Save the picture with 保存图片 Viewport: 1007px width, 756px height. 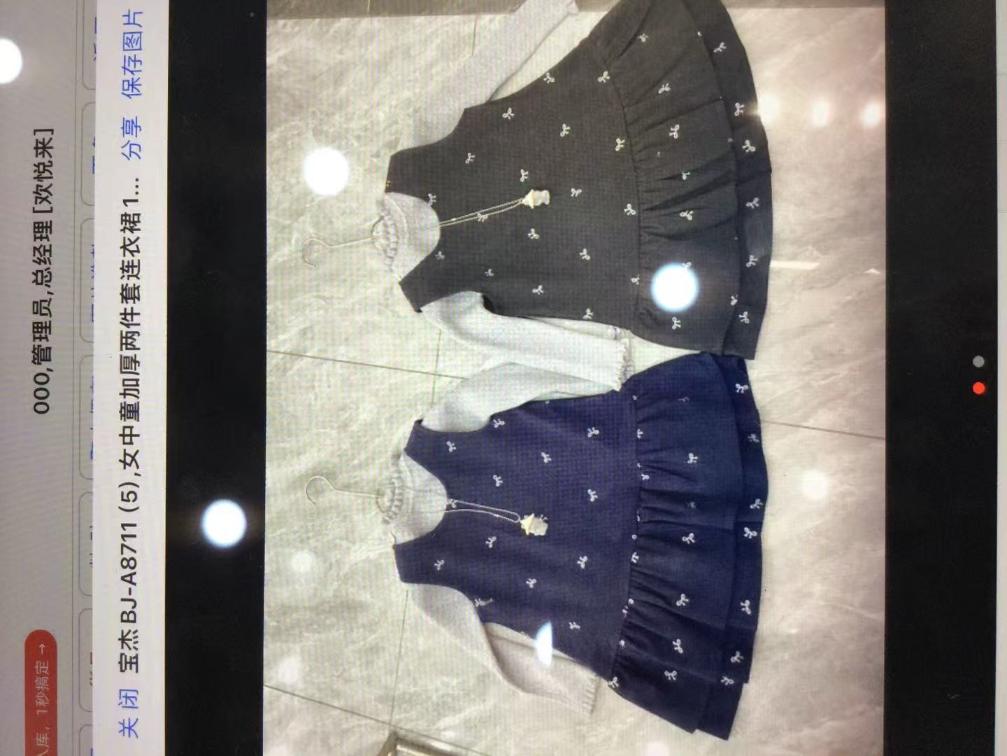(x=131, y=53)
